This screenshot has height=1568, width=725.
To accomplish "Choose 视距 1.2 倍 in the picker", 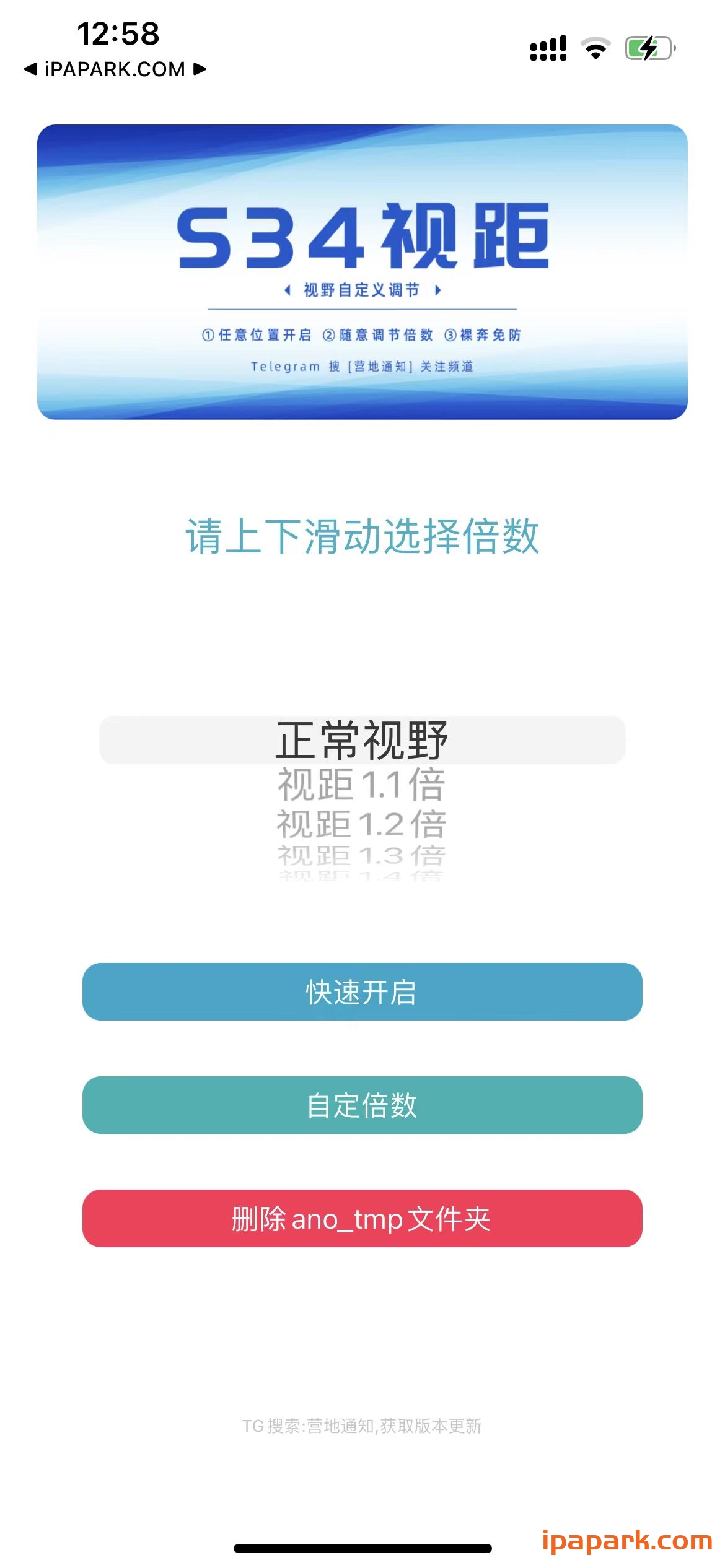I will click(x=362, y=824).
